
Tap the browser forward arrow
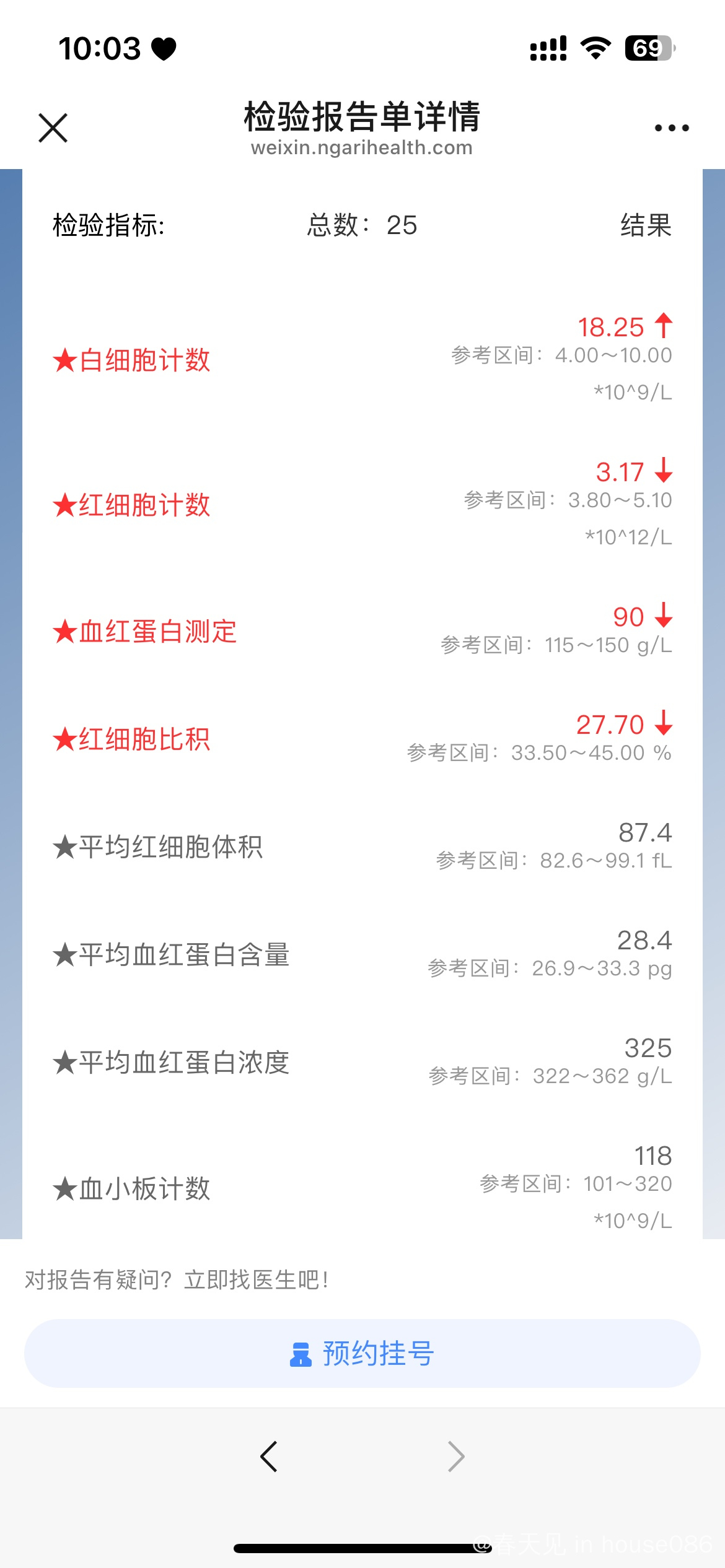pos(456,1456)
